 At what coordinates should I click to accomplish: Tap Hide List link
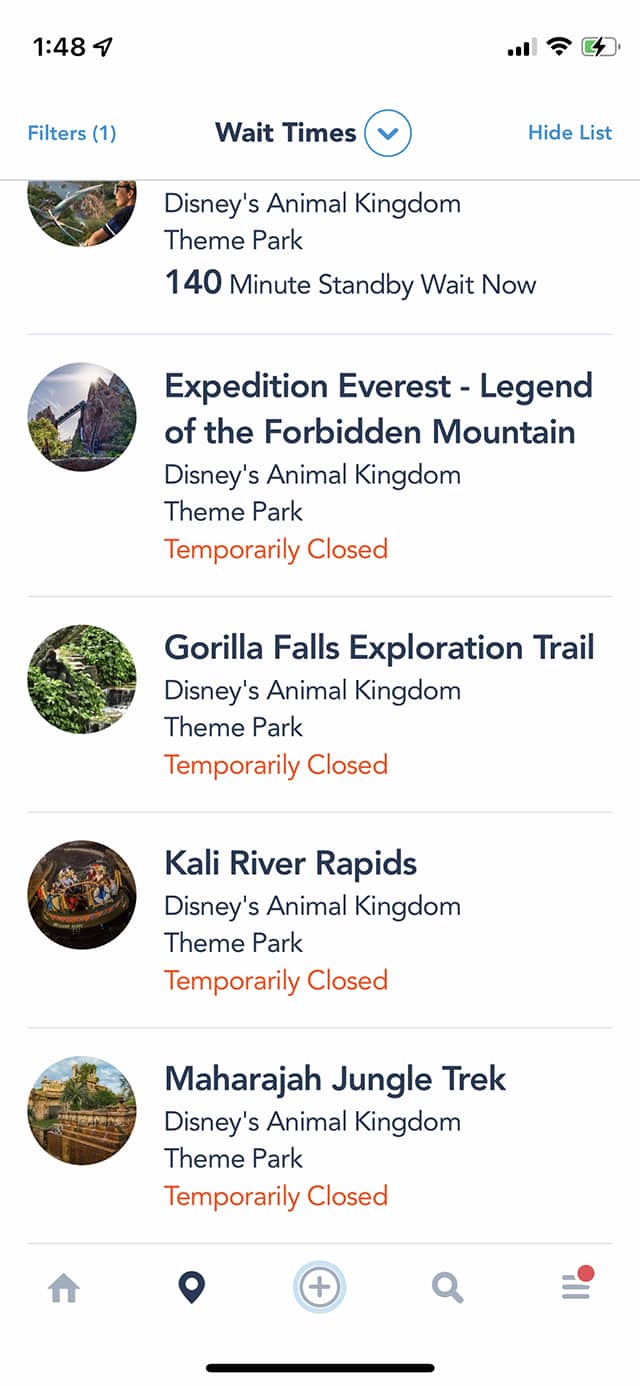pos(570,133)
